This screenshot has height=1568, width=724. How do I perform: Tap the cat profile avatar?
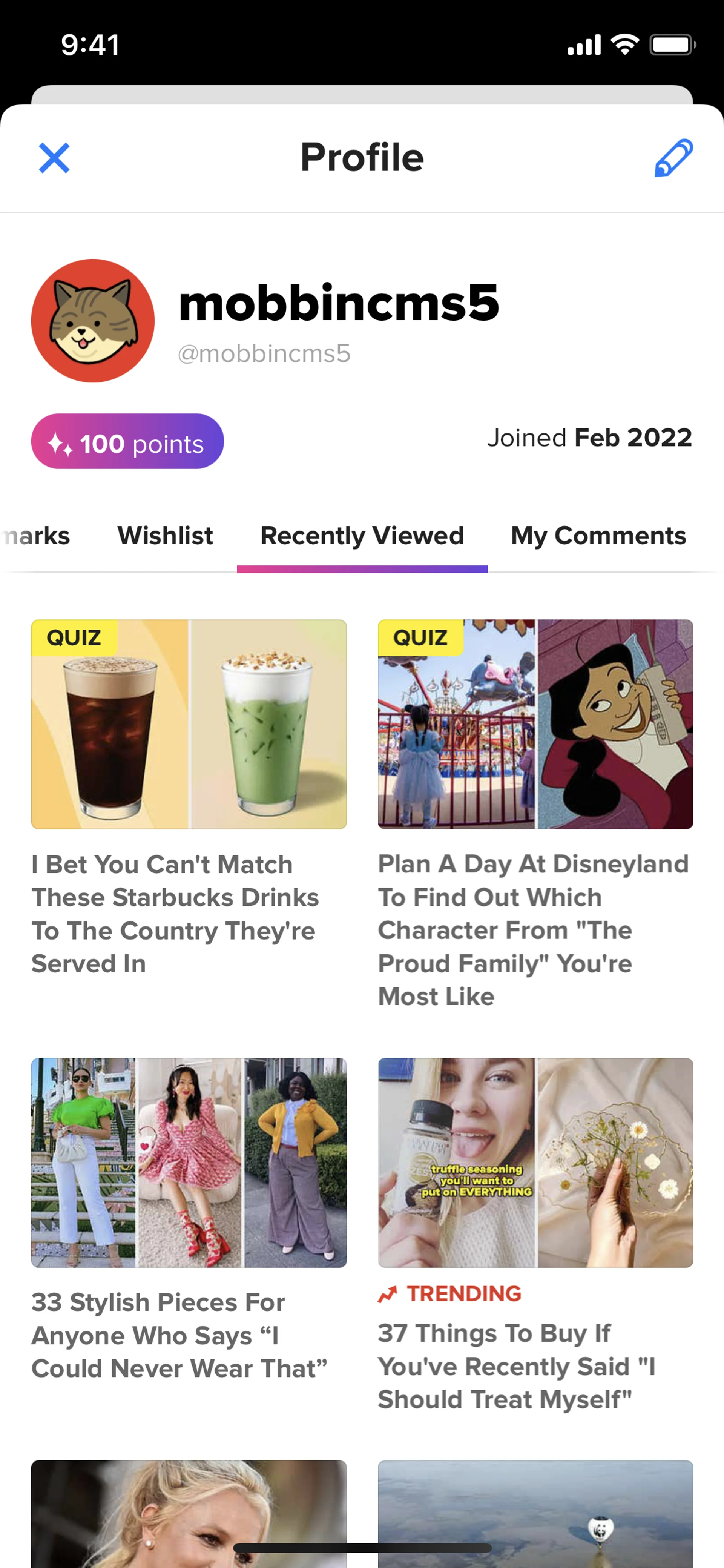[x=93, y=321]
